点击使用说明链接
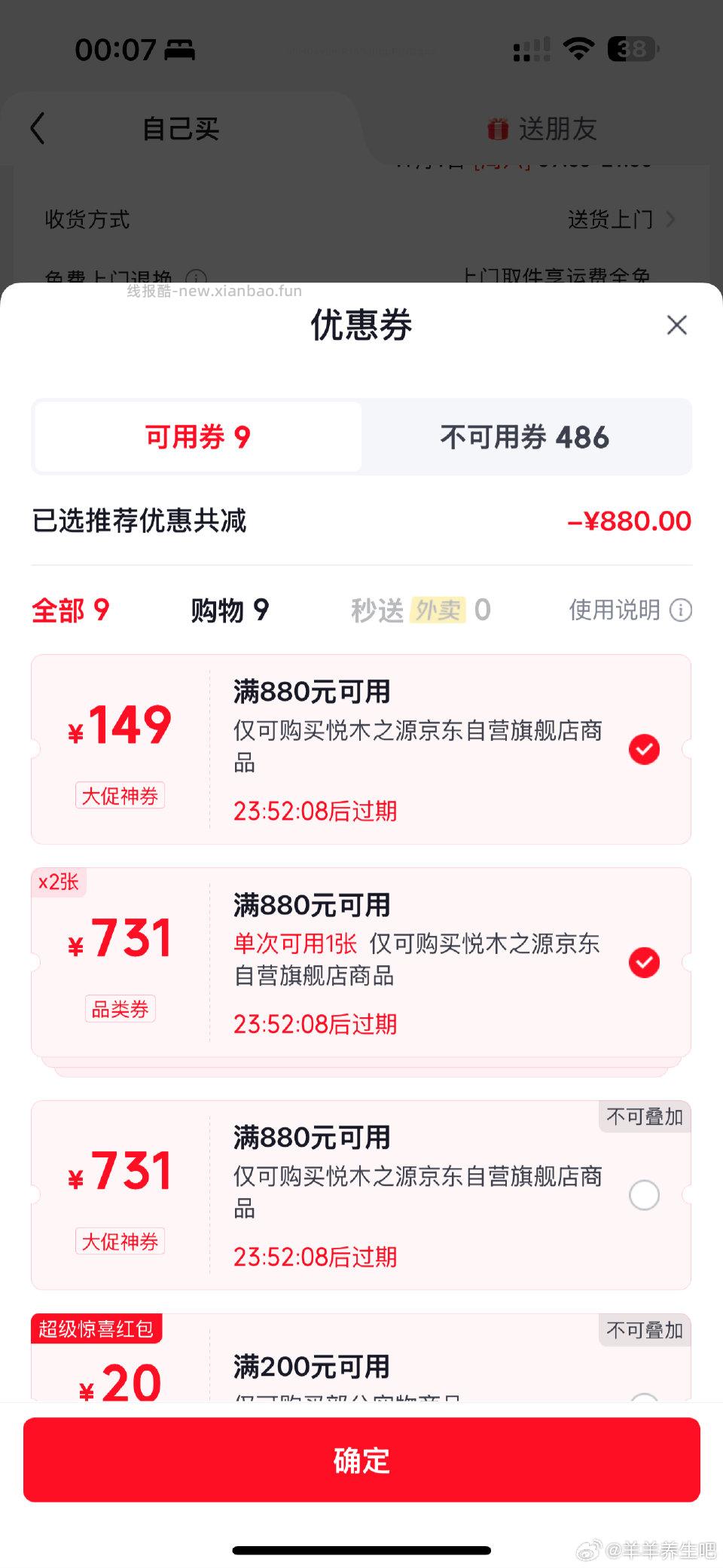The width and height of the screenshot is (723, 1568). click(614, 611)
